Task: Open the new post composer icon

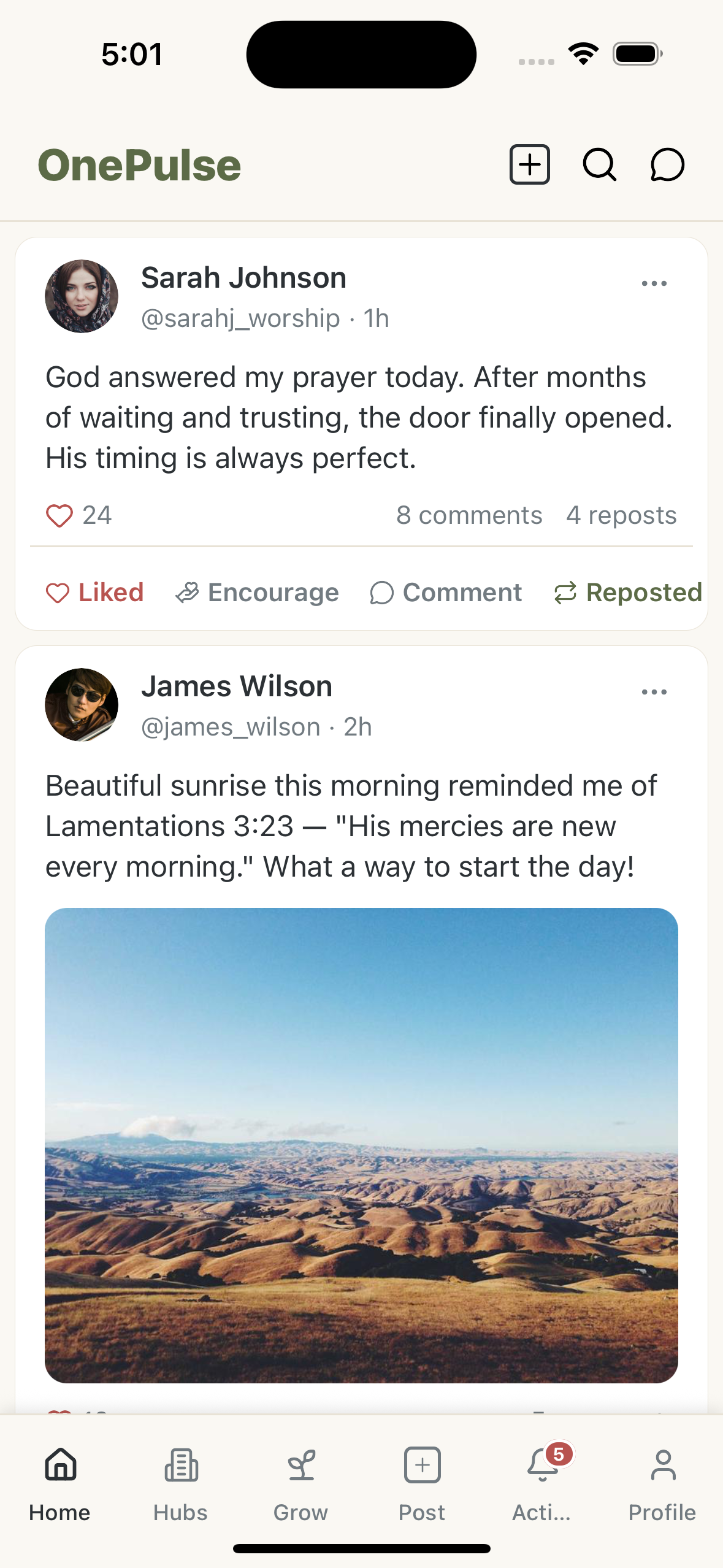Action: pyautogui.click(x=529, y=165)
